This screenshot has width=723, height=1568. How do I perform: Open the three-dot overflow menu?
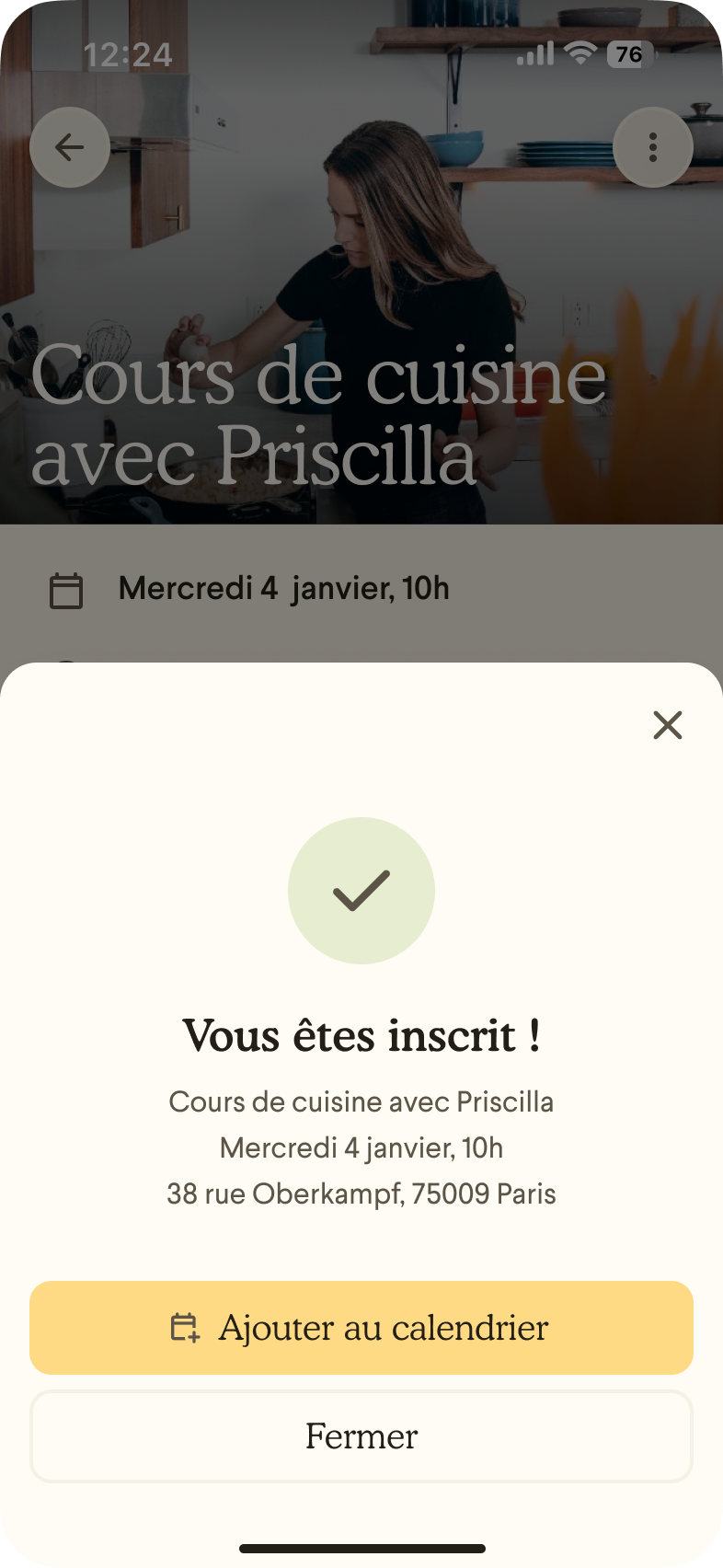[x=653, y=147]
